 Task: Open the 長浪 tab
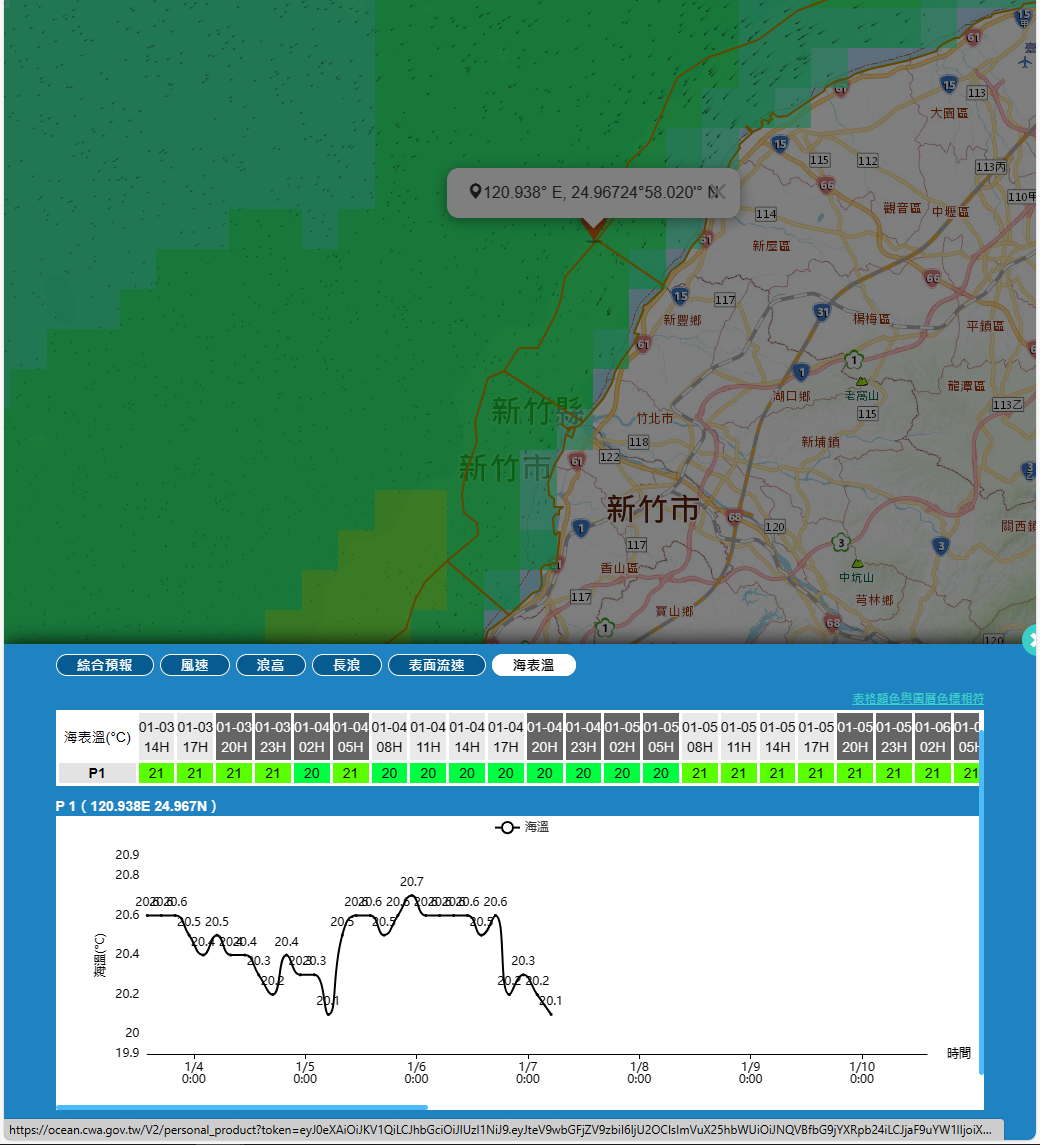(x=346, y=665)
